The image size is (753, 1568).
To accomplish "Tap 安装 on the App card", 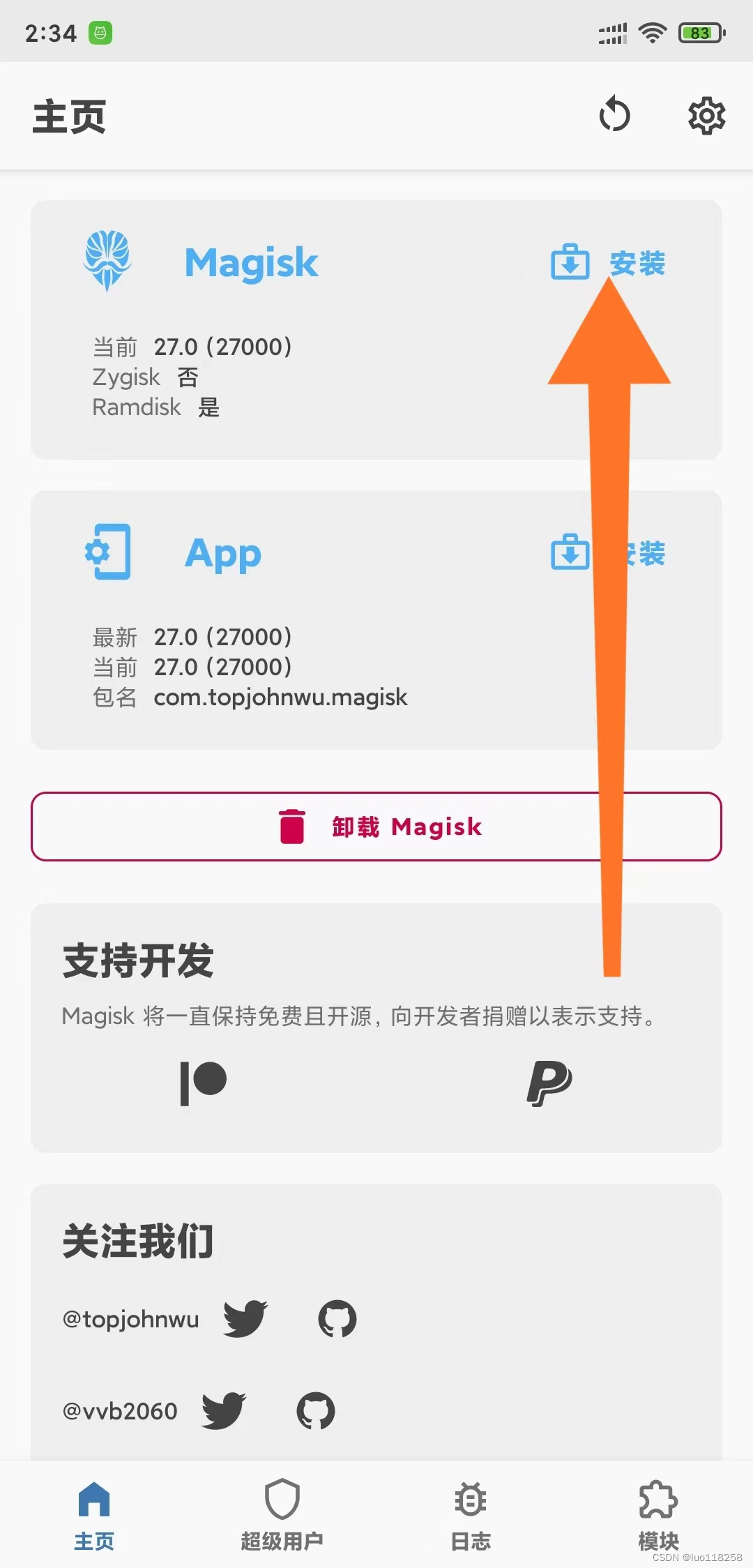I will pyautogui.click(x=608, y=553).
